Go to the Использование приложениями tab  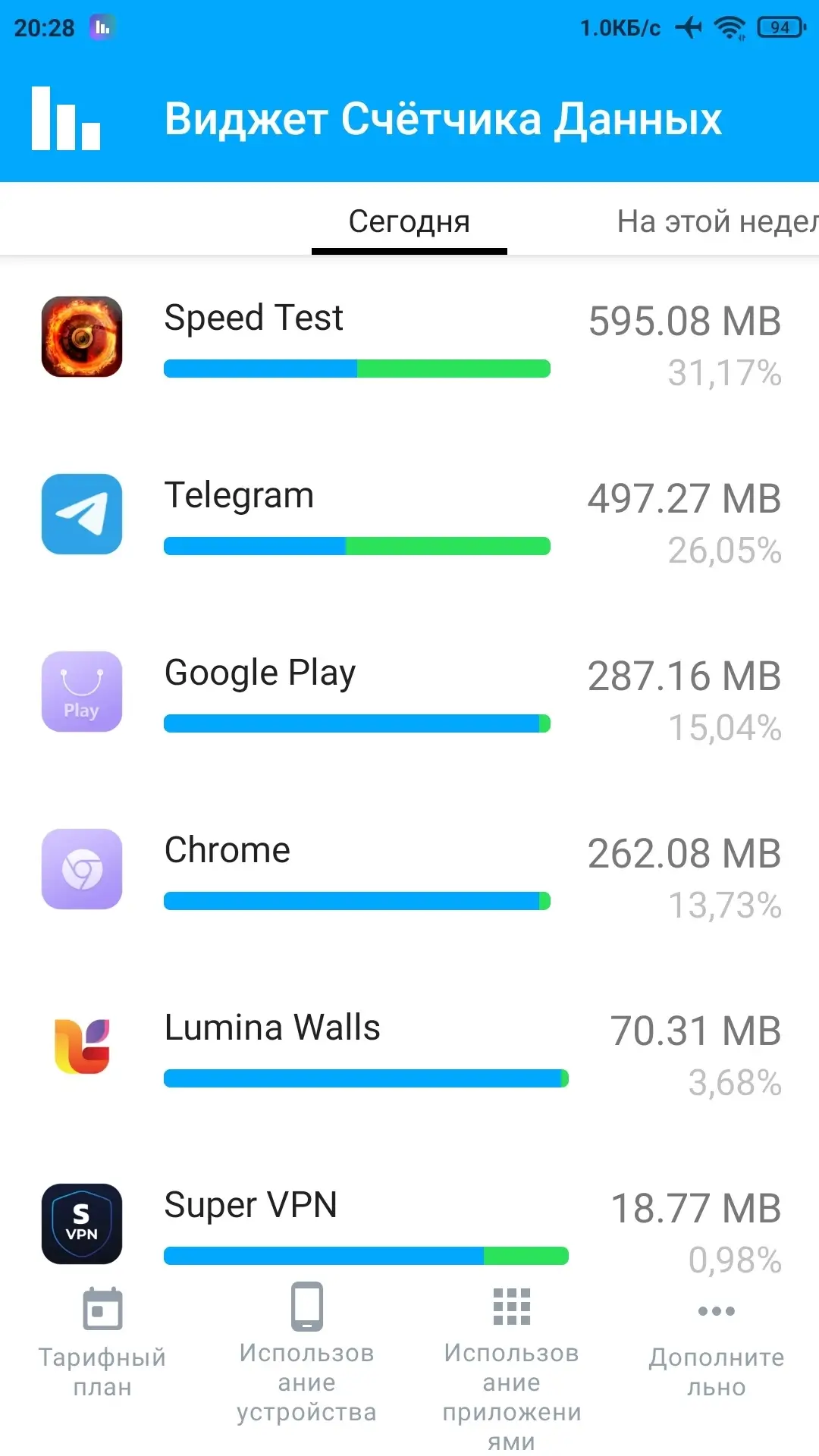pyautogui.click(x=512, y=1357)
